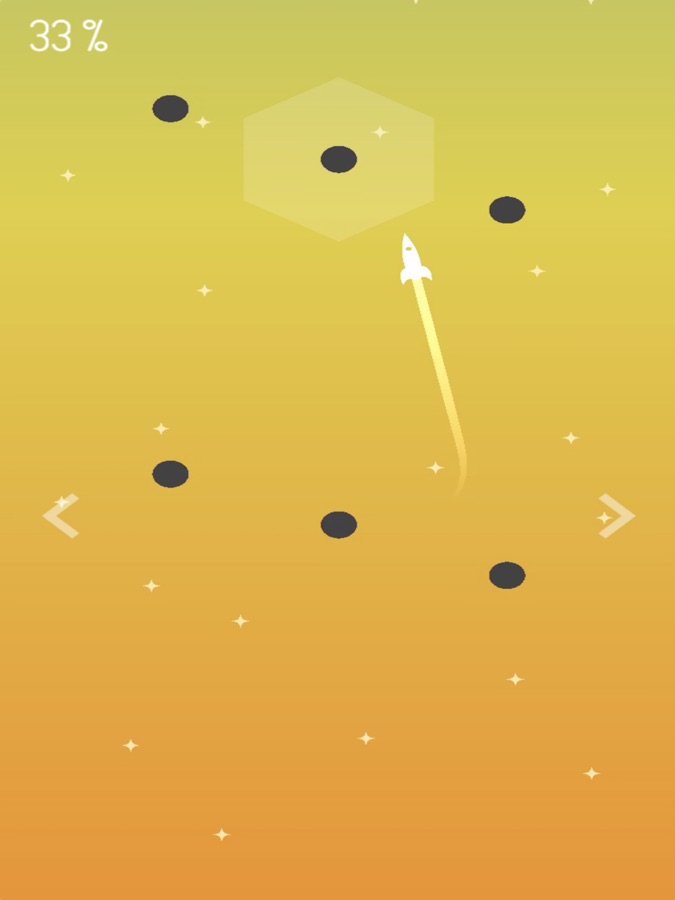Steer the rocket right with the right arrow

click(x=615, y=516)
